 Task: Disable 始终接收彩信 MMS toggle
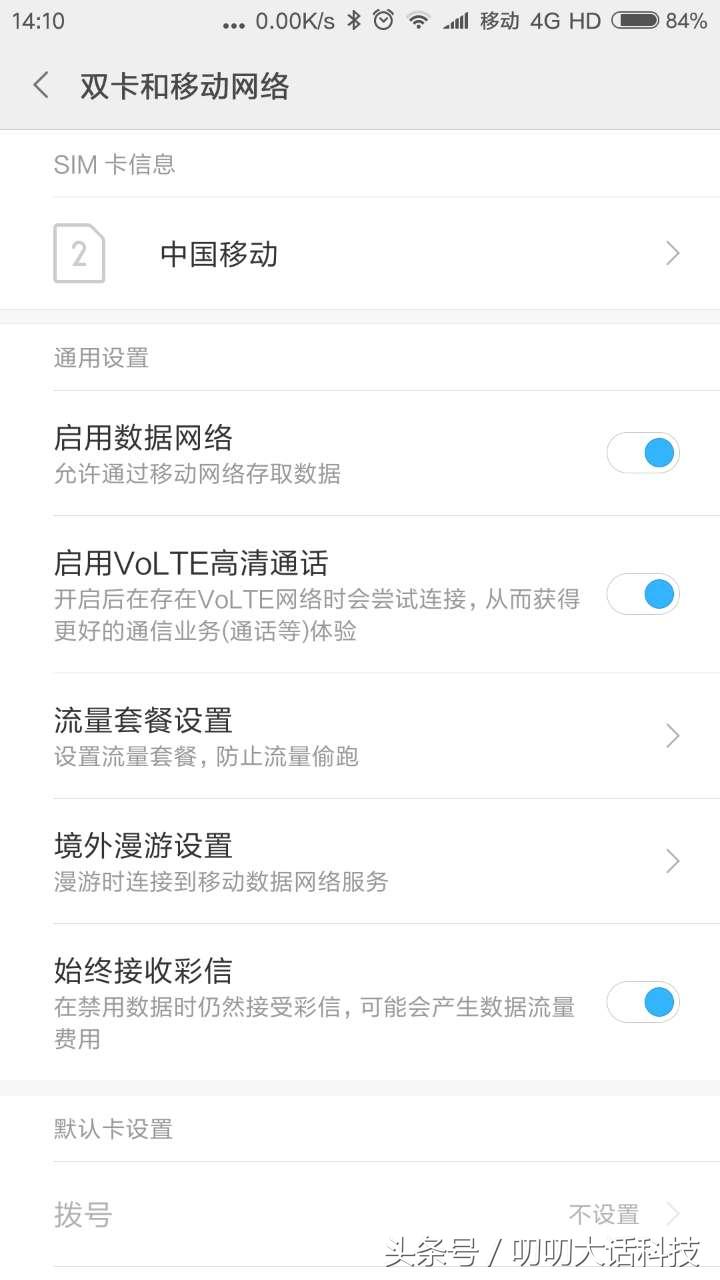[x=643, y=1002]
